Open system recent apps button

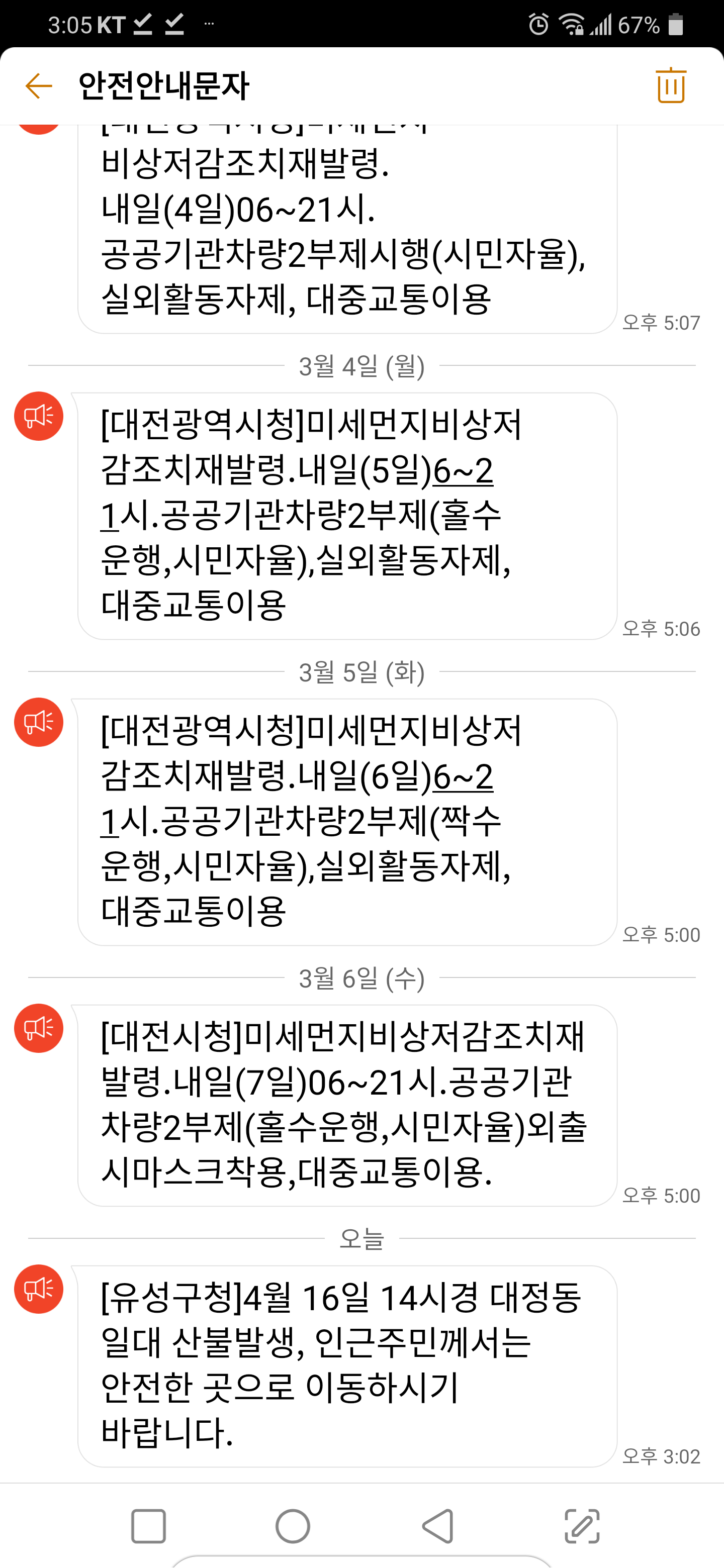tap(148, 1526)
